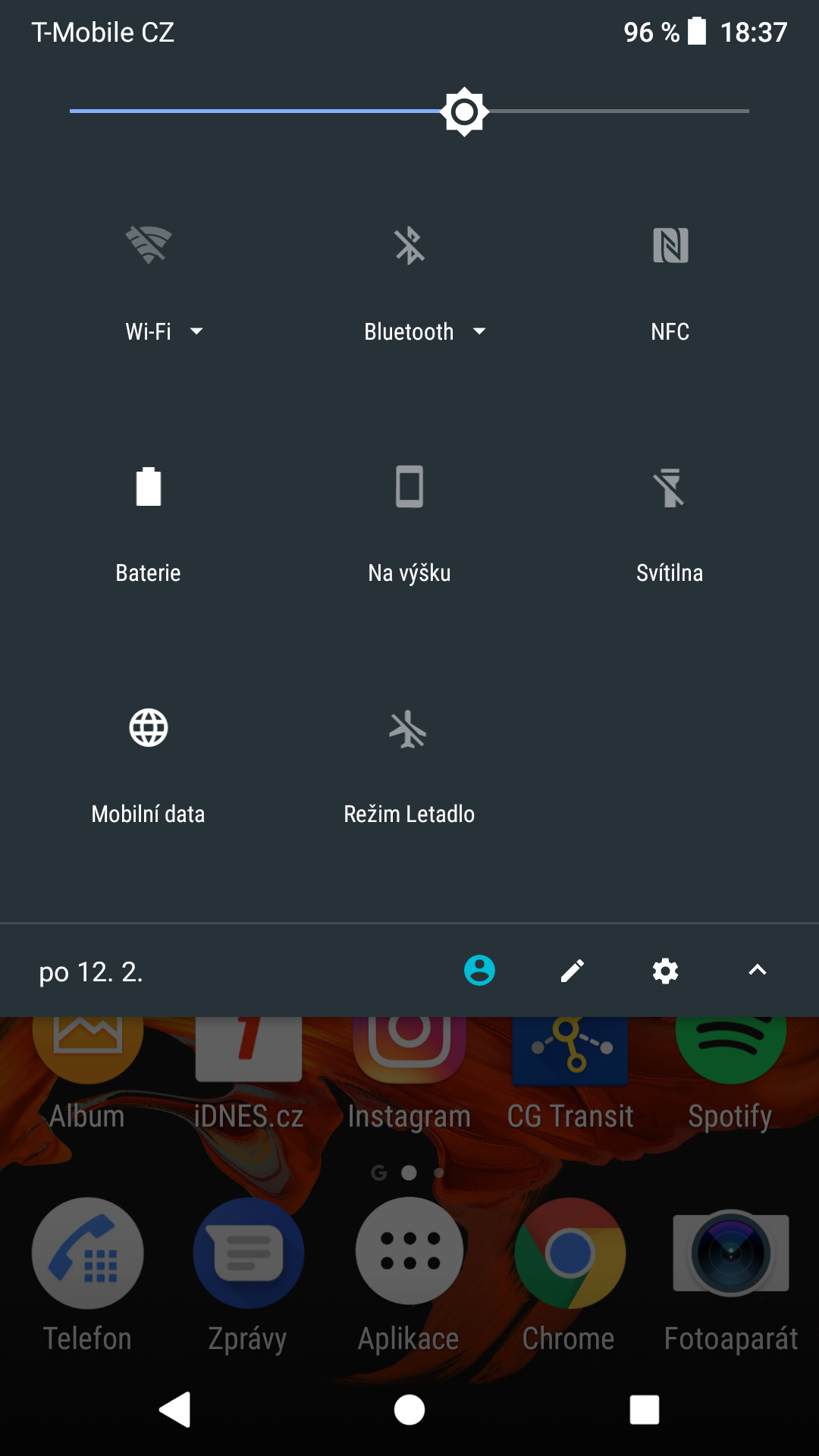819x1456 pixels.
Task: Expand the Wi-Fi dropdown arrow
Action: tap(196, 331)
